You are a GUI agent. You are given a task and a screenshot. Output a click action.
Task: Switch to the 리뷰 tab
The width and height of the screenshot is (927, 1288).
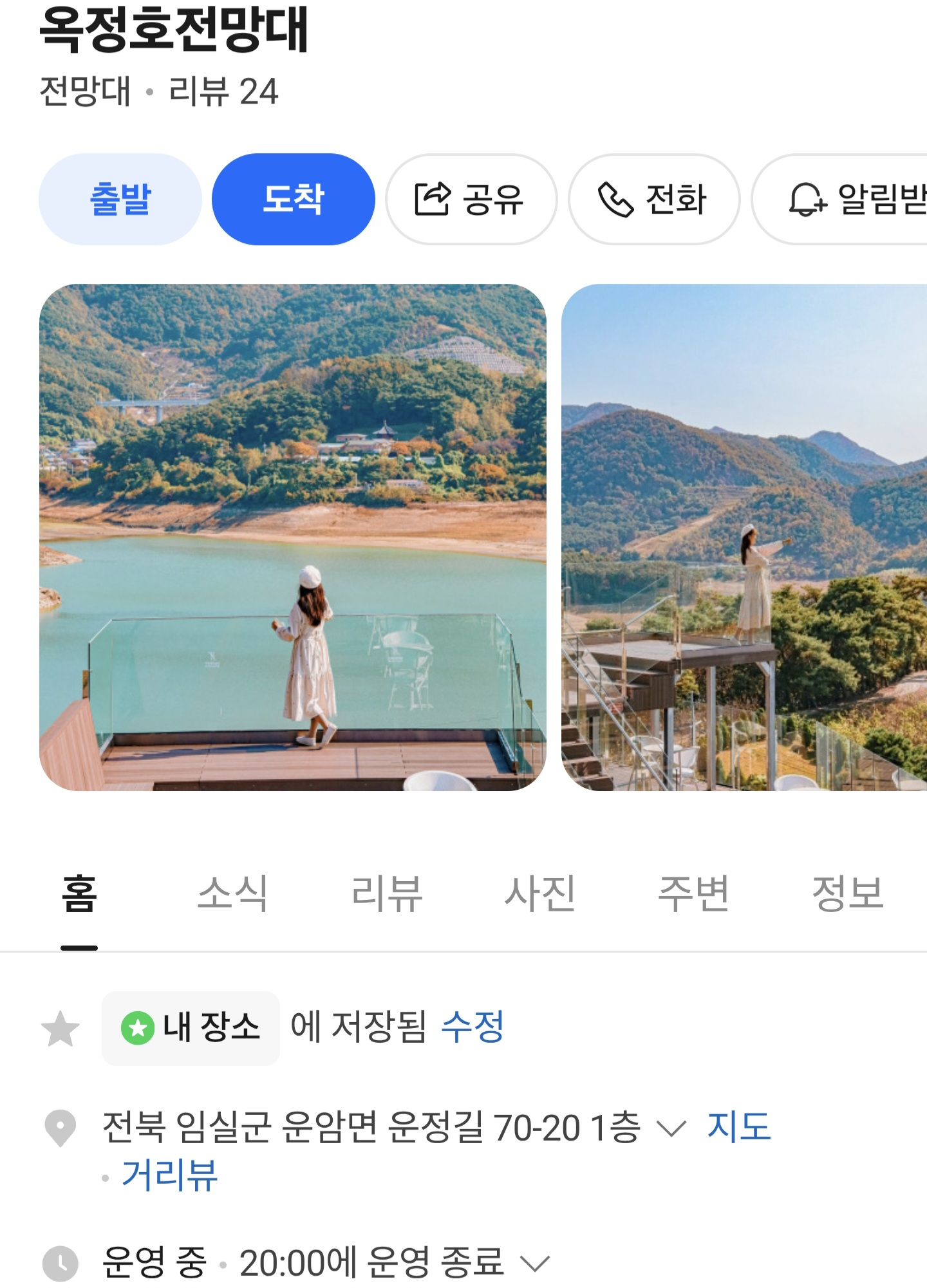point(386,893)
